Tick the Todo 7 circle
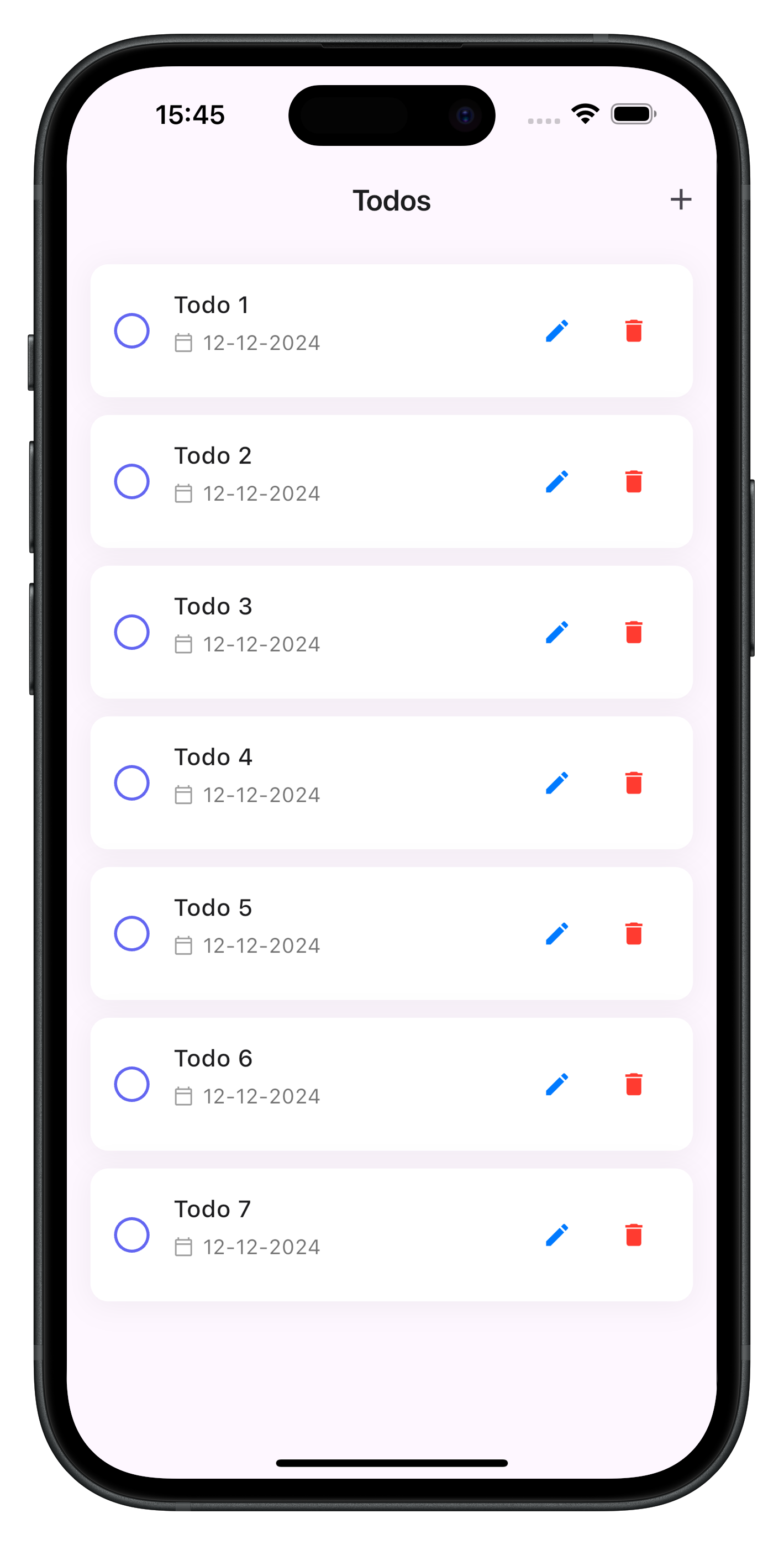The height and width of the screenshot is (1545, 784). 132,1234
